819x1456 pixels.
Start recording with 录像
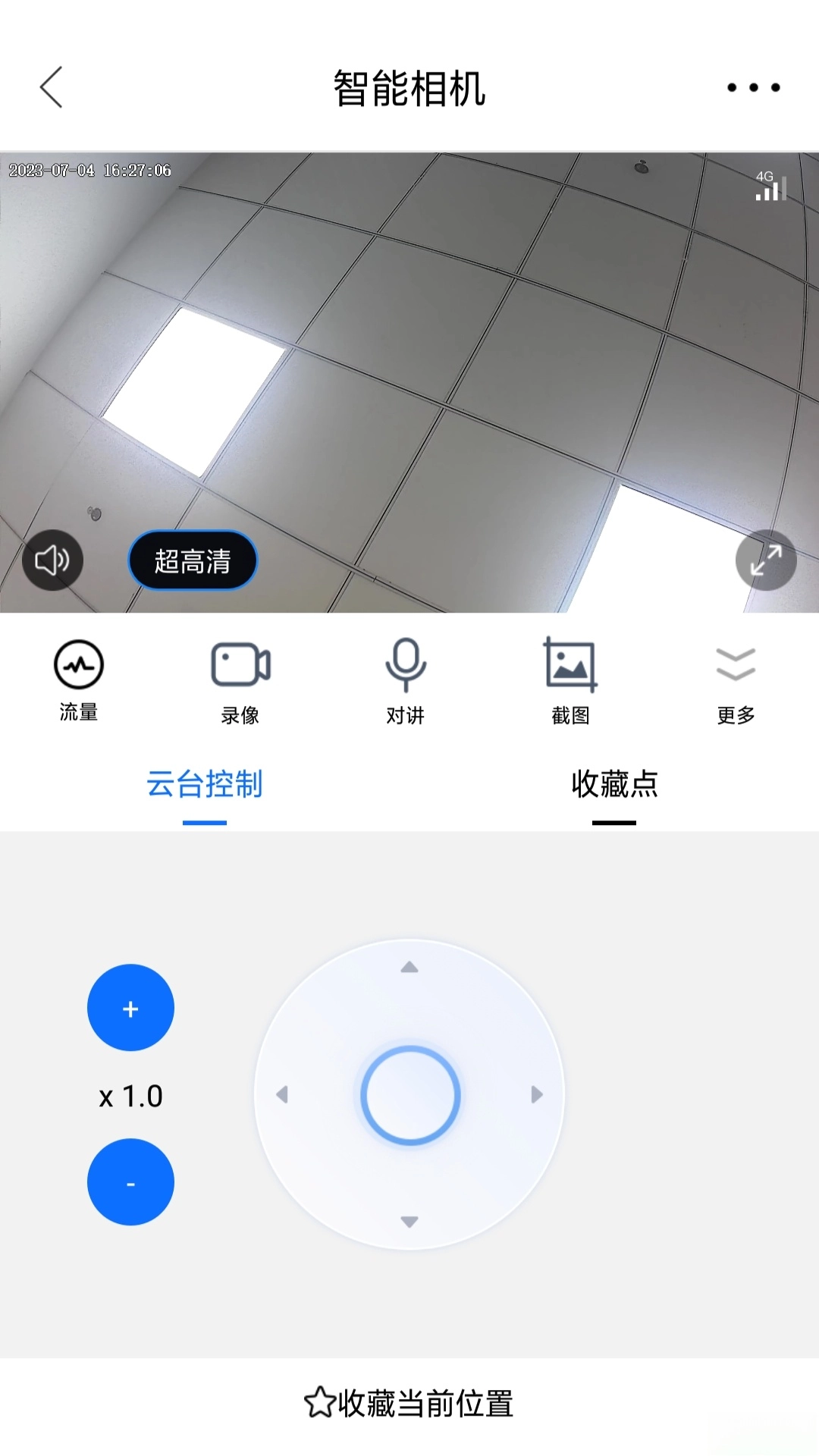pos(240,680)
